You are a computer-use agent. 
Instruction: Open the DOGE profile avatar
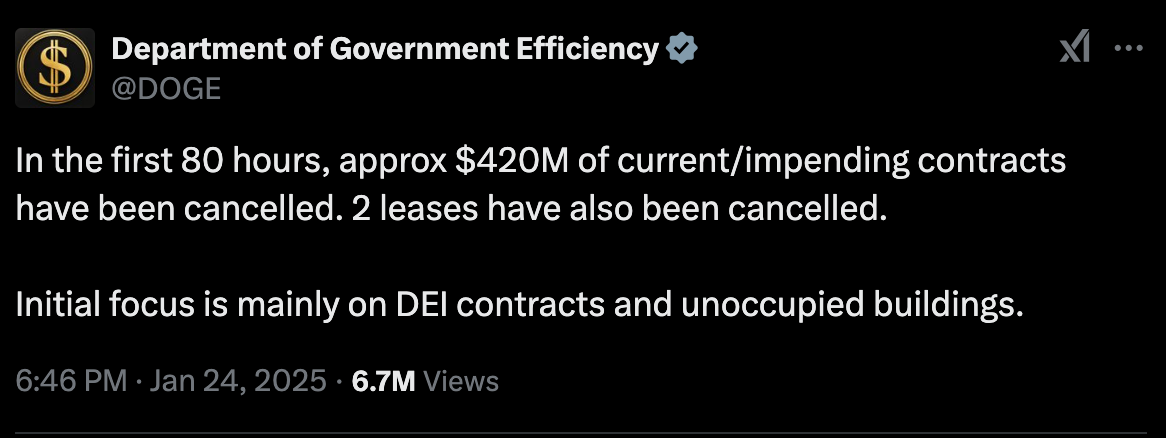pos(54,68)
